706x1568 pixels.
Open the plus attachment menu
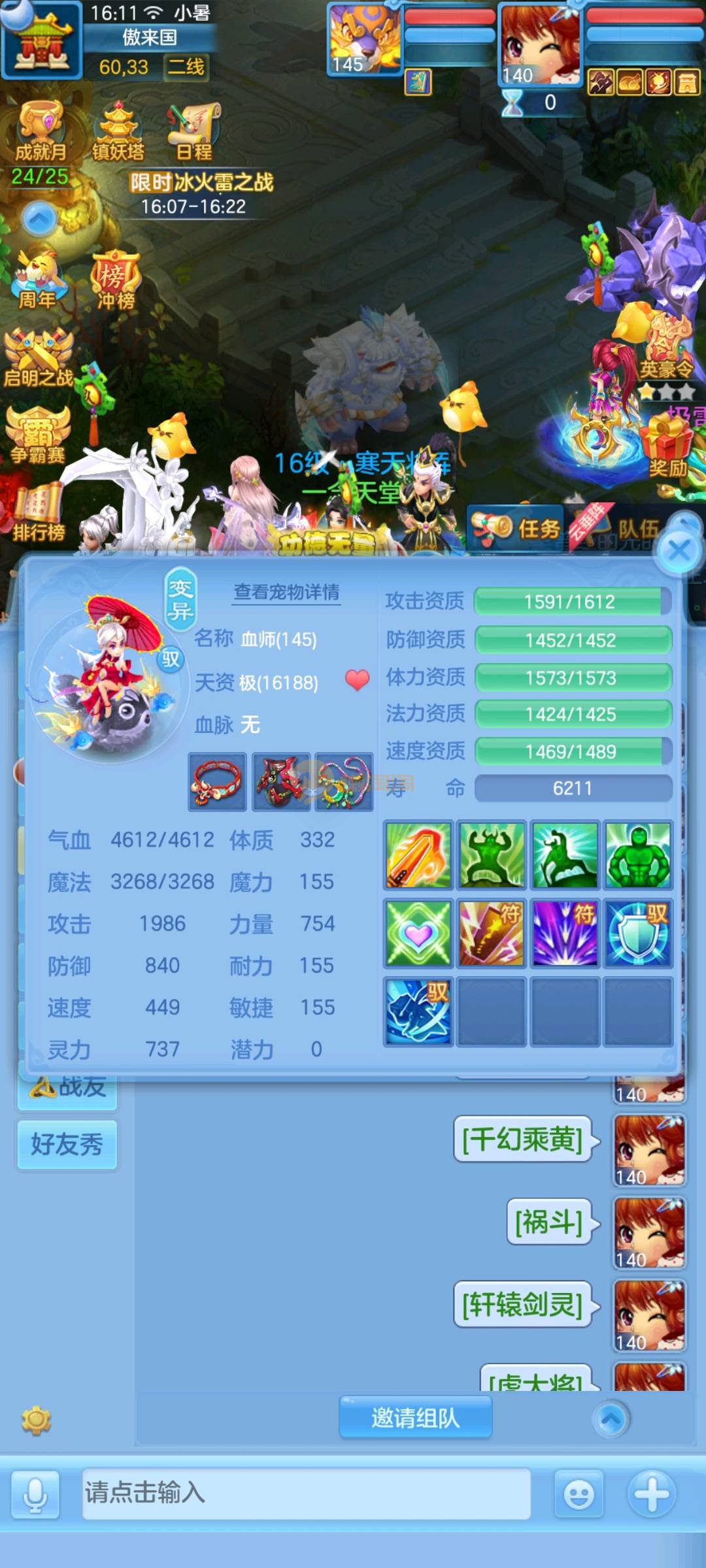point(651,1494)
